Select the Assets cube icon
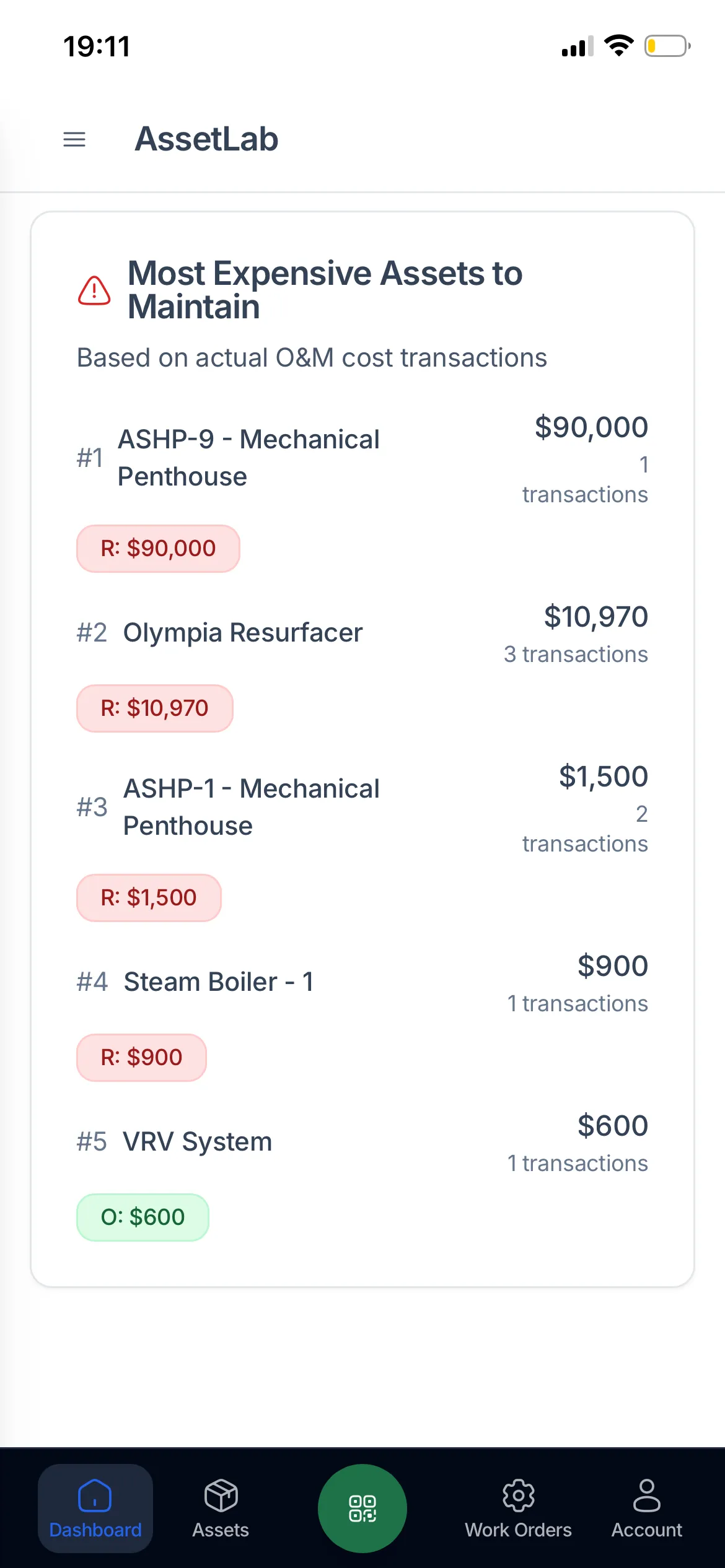Image resolution: width=725 pixels, height=1568 pixels. point(220,1495)
